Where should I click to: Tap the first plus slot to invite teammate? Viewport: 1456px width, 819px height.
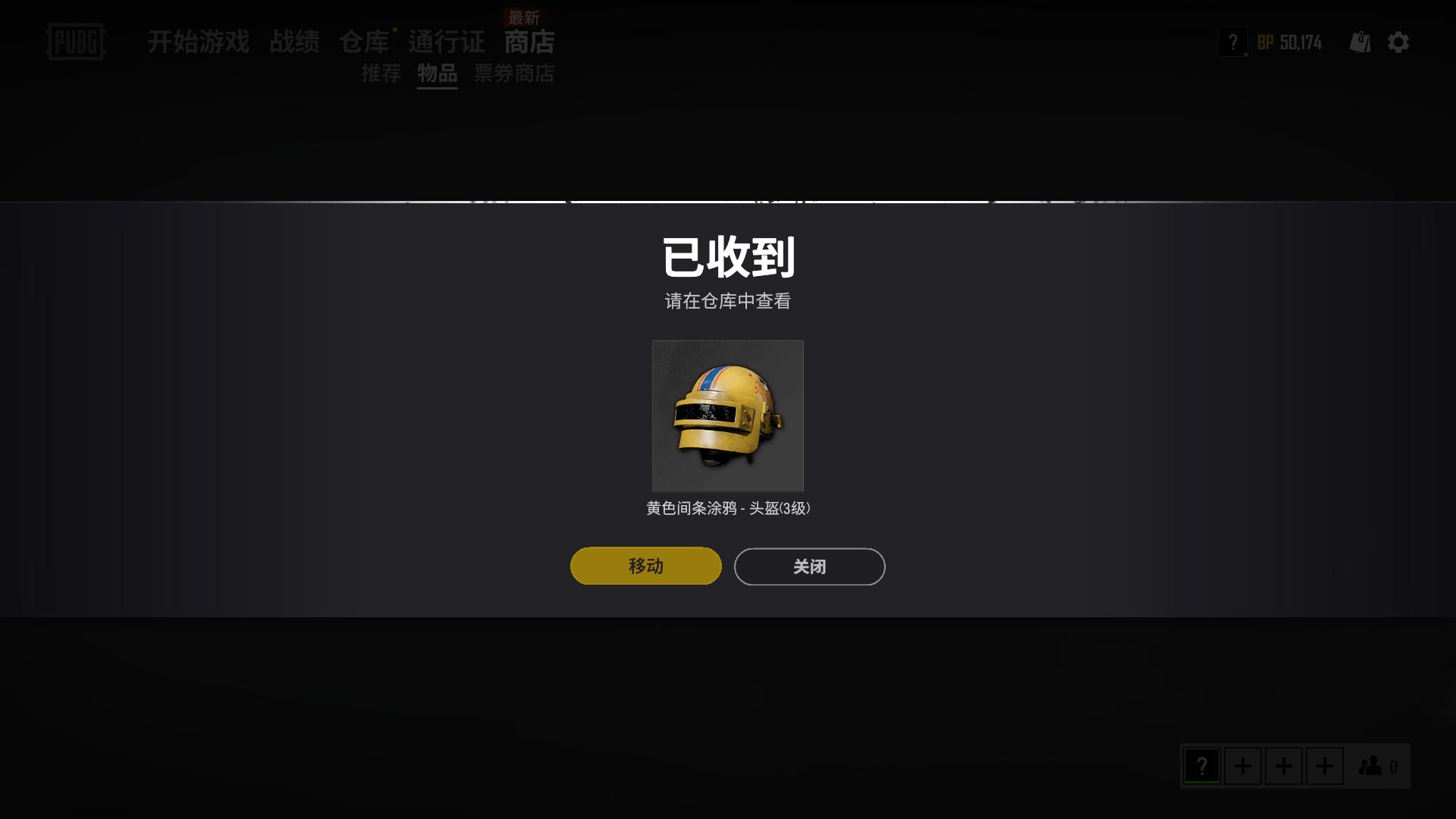[x=1242, y=766]
